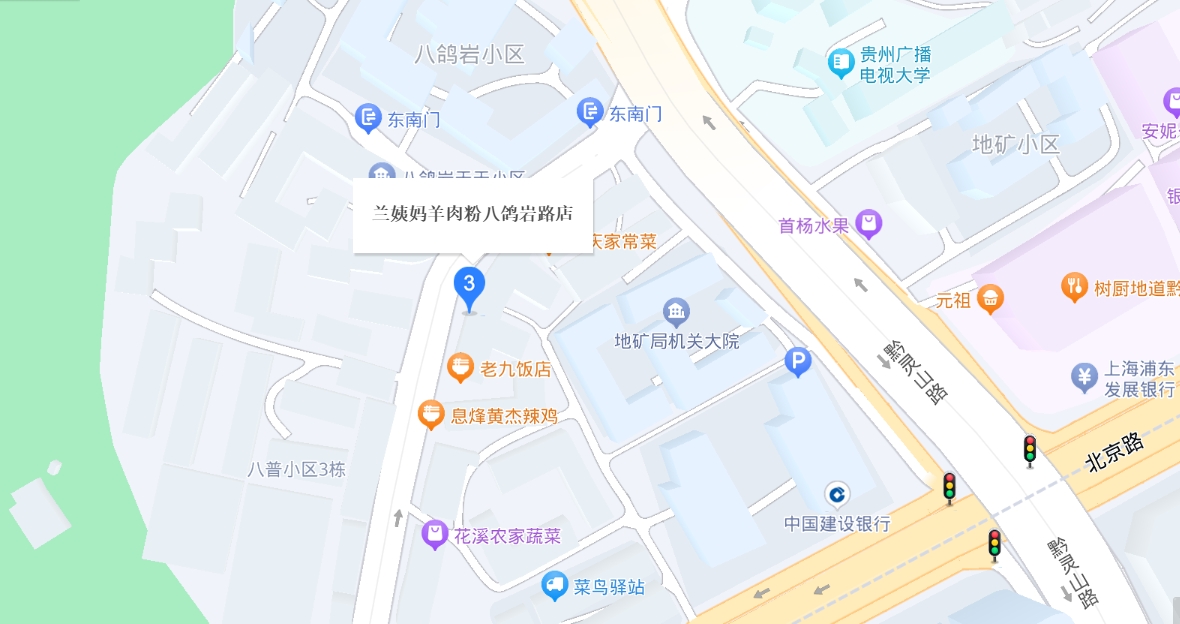Image resolution: width=1180 pixels, height=624 pixels.
Task: Select 息烽黄杰辣鸡 point of interest
Action: tap(431, 415)
